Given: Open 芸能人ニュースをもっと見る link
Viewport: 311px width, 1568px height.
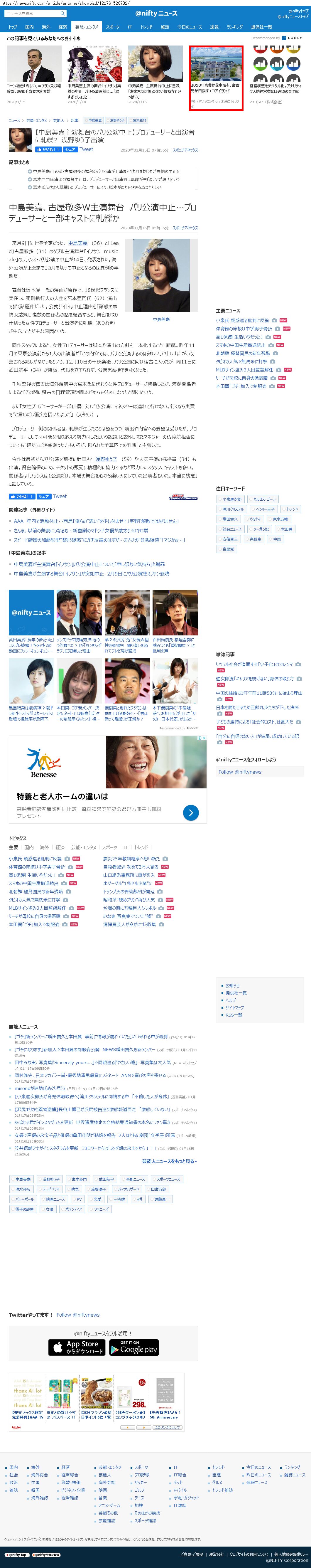Looking at the screenshot, I should tap(169, 1161).
